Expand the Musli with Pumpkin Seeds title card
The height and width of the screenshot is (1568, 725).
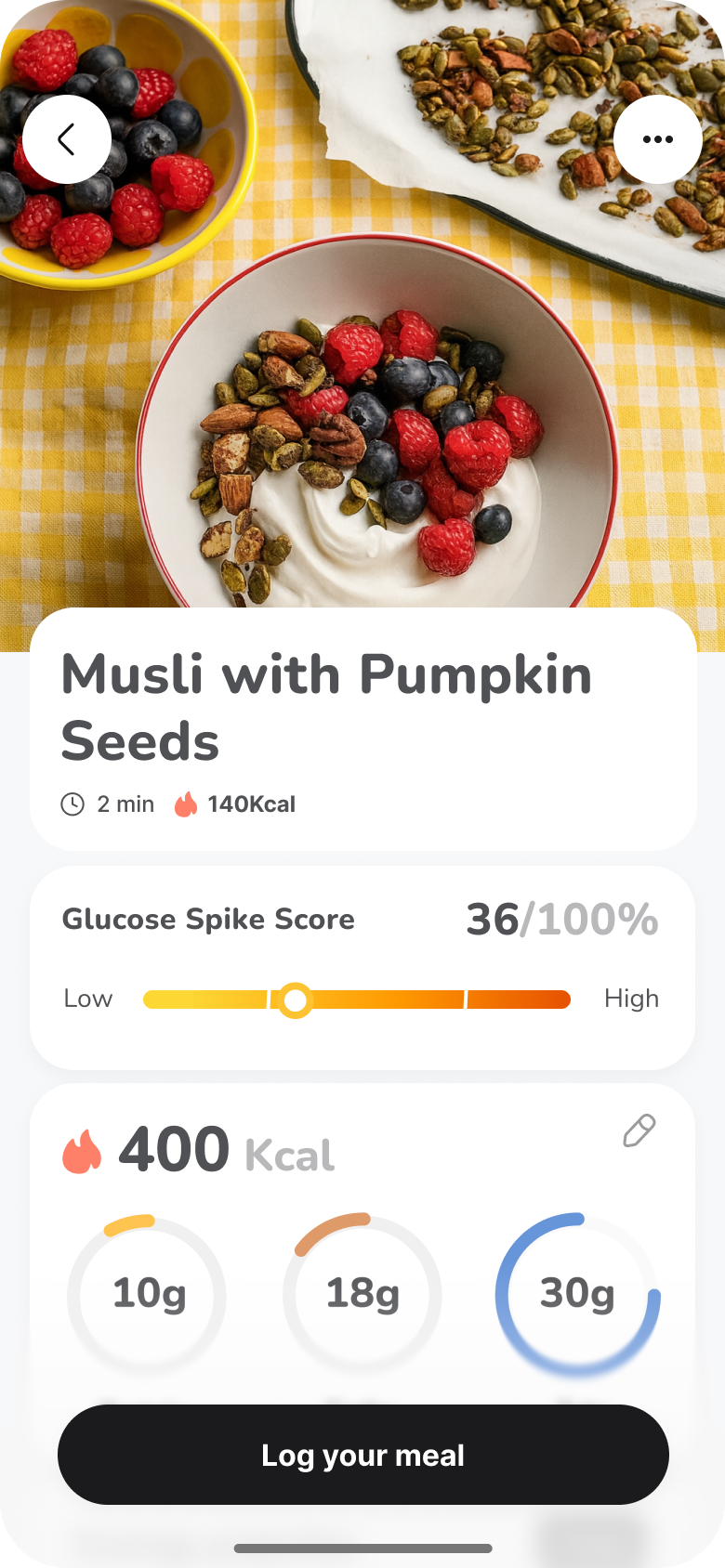tap(362, 730)
